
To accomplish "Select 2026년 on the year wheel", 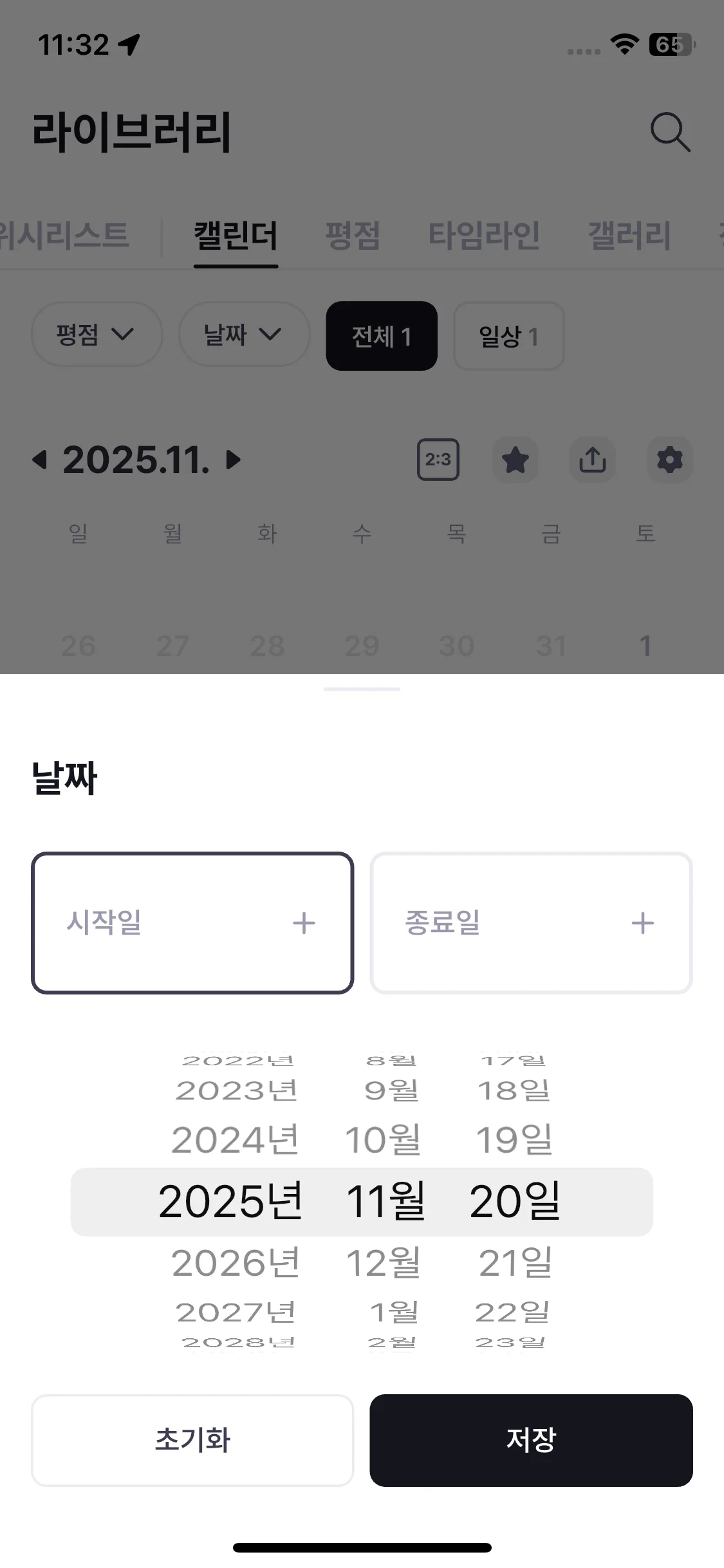I will pyautogui.click(x=236, y=1262).
